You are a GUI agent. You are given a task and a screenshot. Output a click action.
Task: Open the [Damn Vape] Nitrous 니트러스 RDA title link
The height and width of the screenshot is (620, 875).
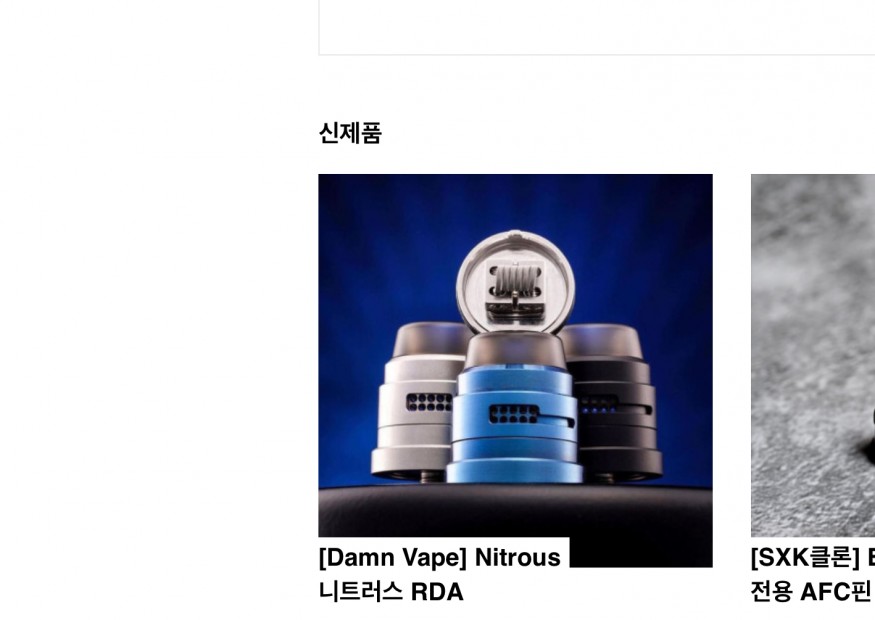(440, 574)
